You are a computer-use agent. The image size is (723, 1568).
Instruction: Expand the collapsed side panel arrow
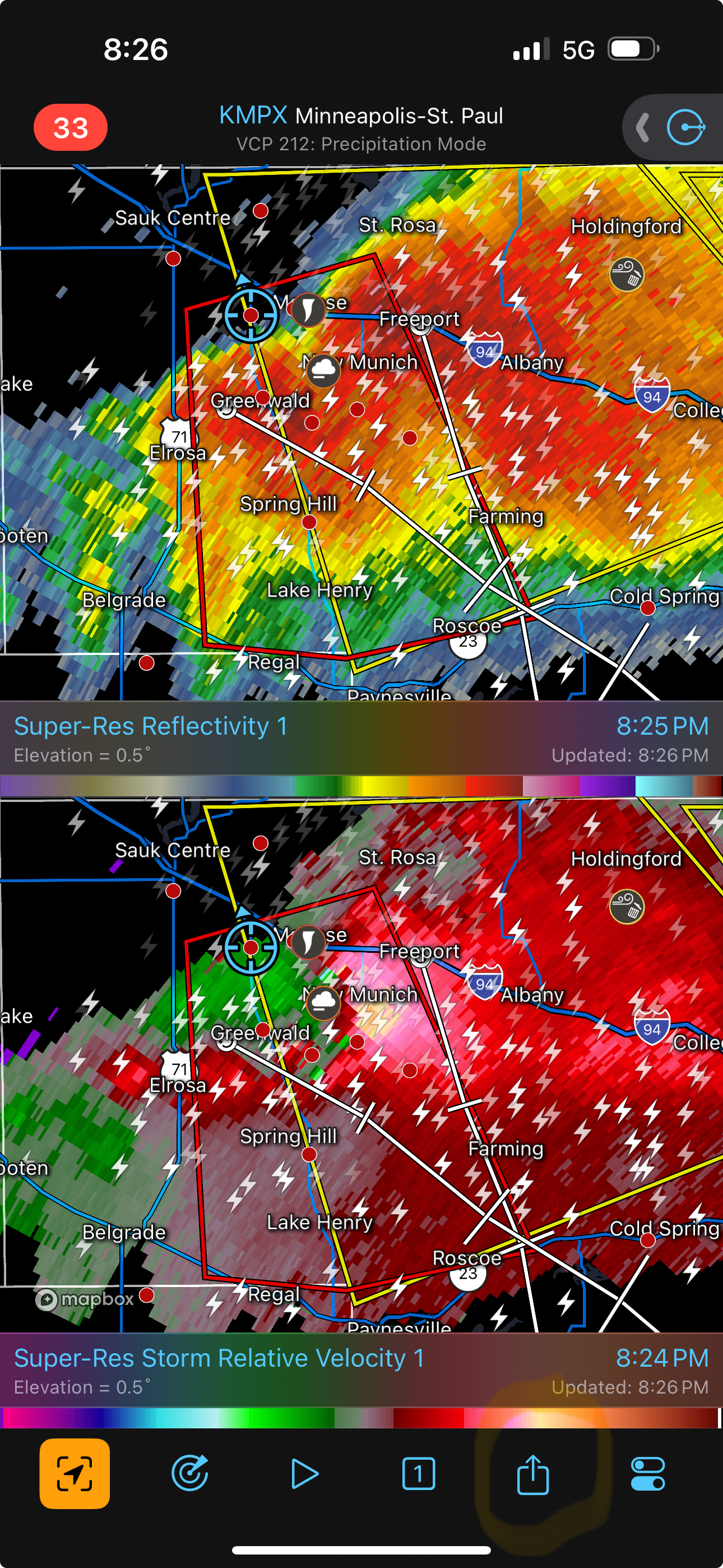[642, 128]
